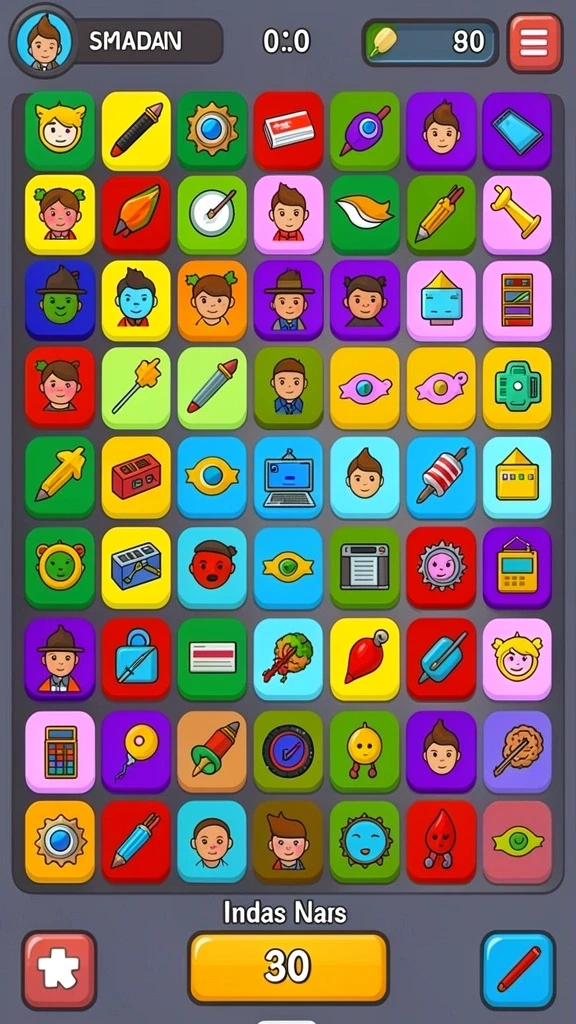Select the calculator tile on pink

(x=60, y=752)
